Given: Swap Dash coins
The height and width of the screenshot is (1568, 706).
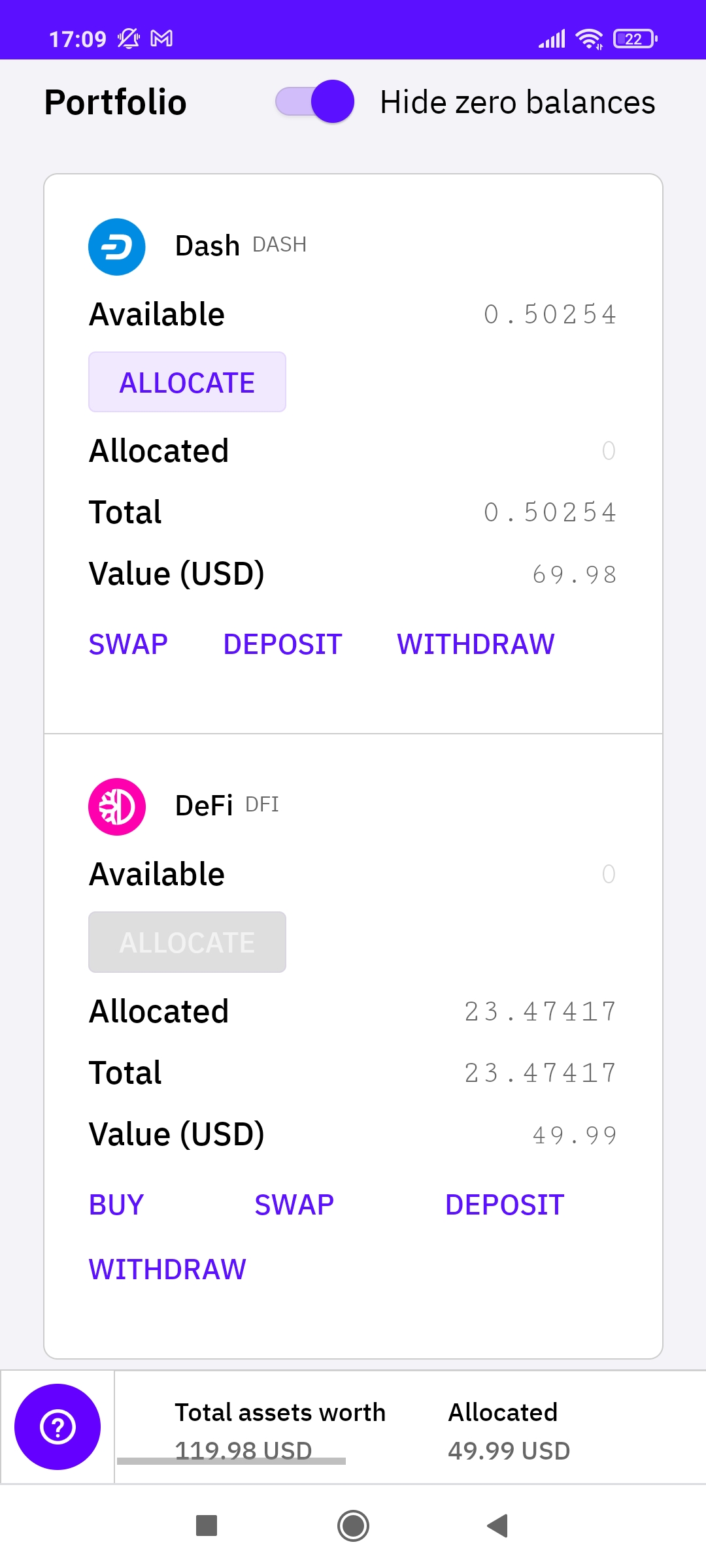Looking at the screenshot, I should point(128,644).
